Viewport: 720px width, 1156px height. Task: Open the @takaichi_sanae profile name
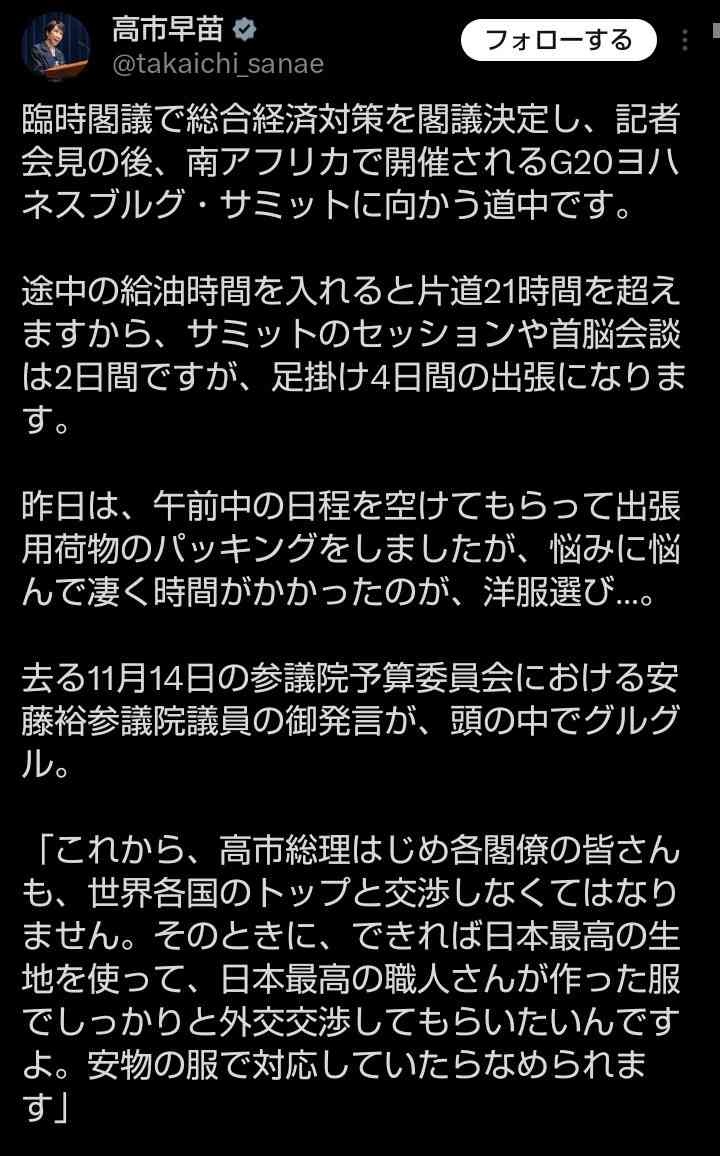[218, 64]
